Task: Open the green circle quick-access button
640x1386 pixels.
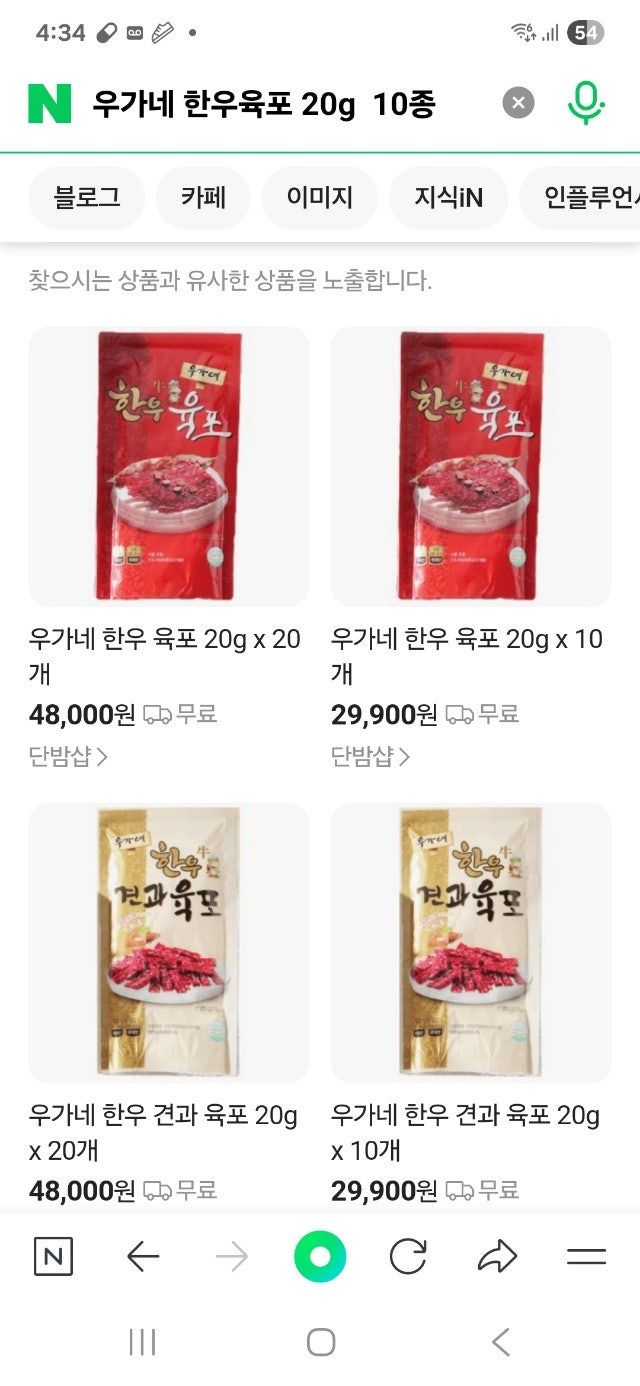Action: point(320,1256)
